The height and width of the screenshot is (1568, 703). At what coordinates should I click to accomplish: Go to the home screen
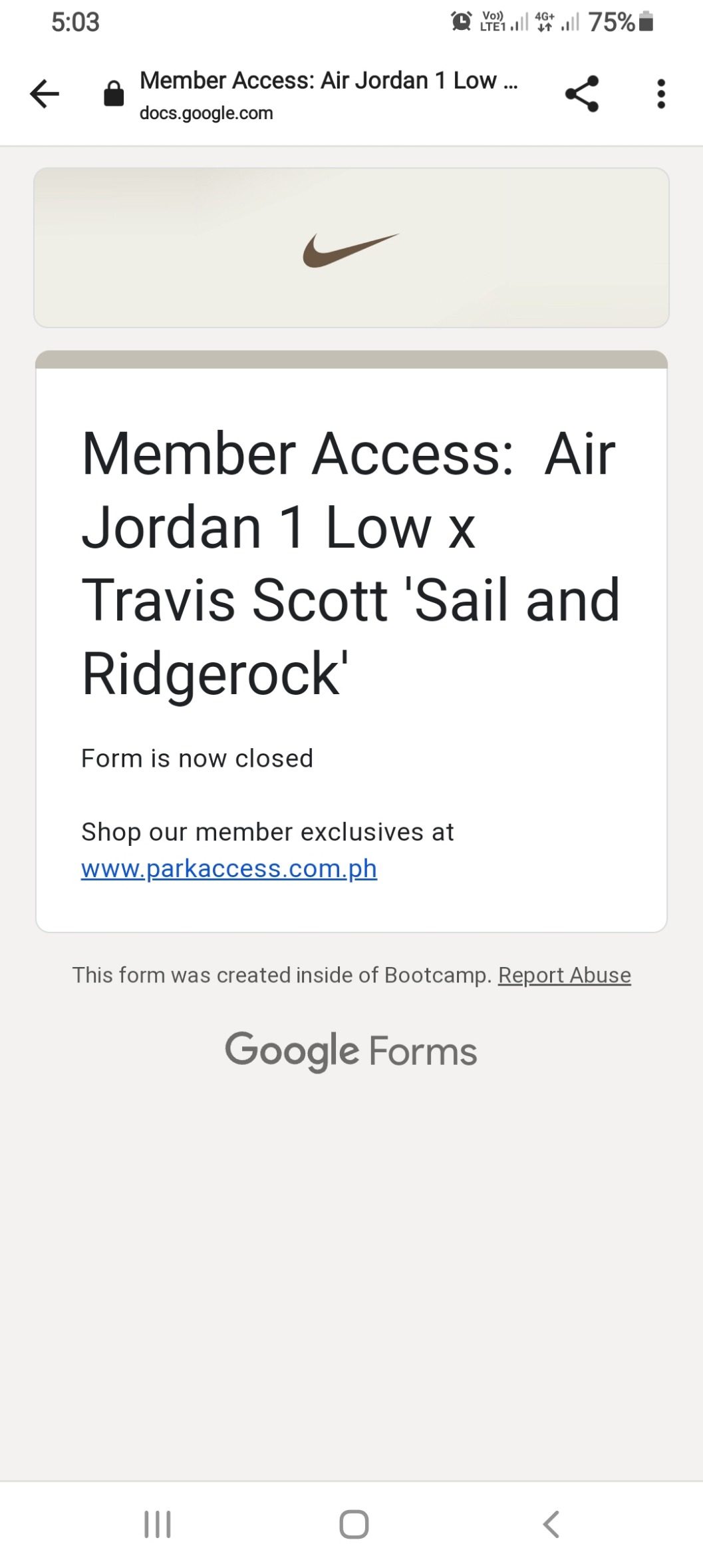[353, 1523]
